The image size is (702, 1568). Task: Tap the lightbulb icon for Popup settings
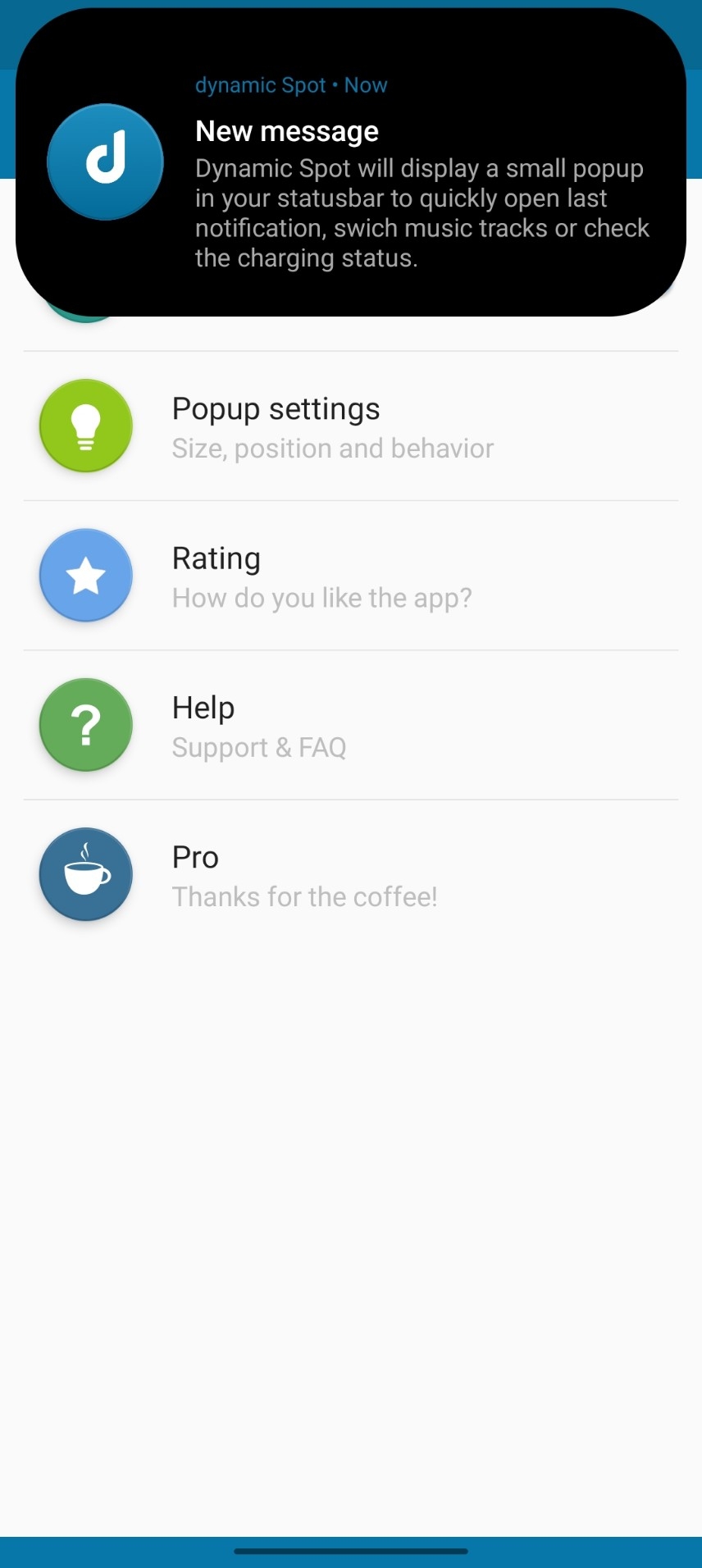click(85, 426)
